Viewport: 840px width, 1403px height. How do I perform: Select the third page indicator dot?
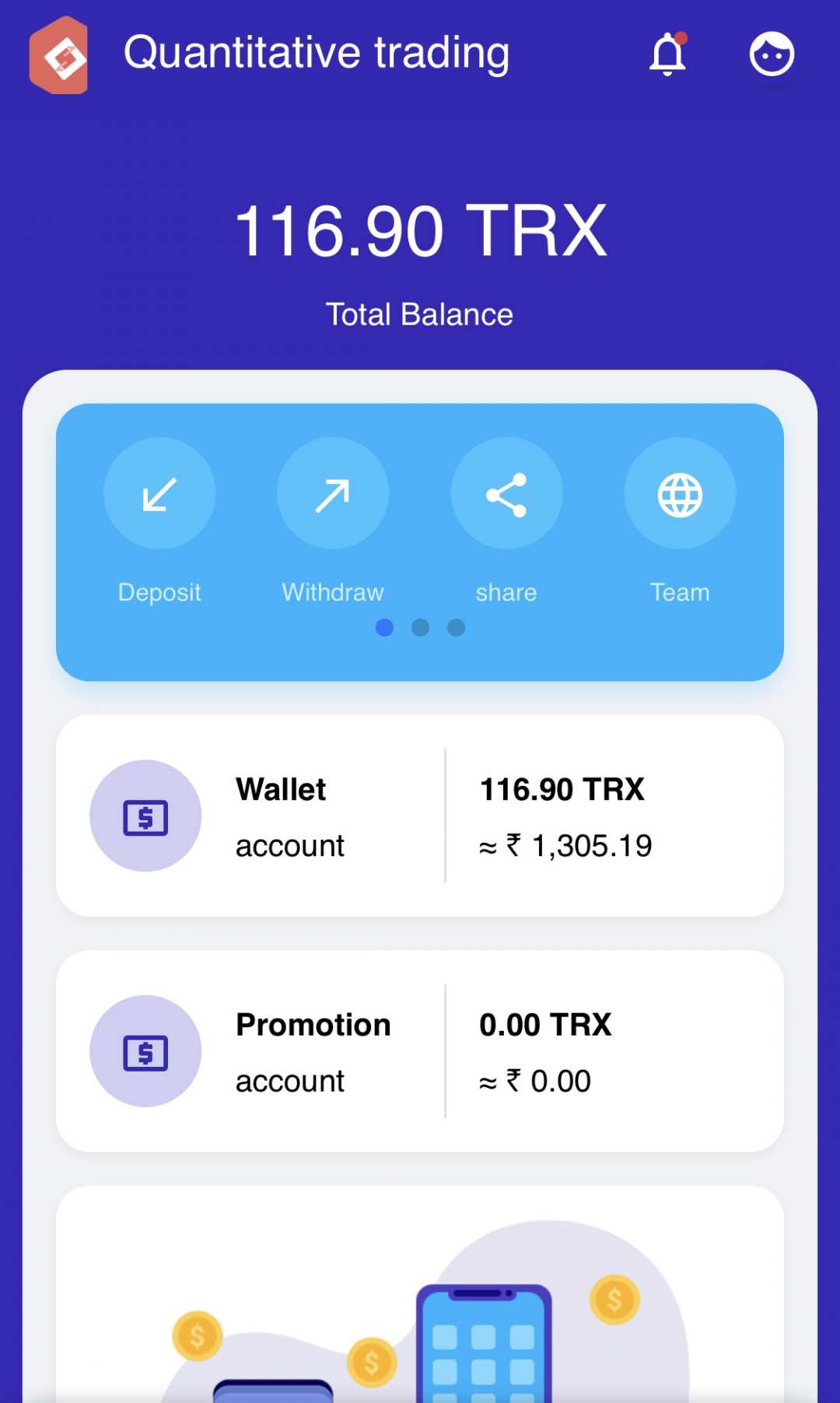(x=457, y=627)
